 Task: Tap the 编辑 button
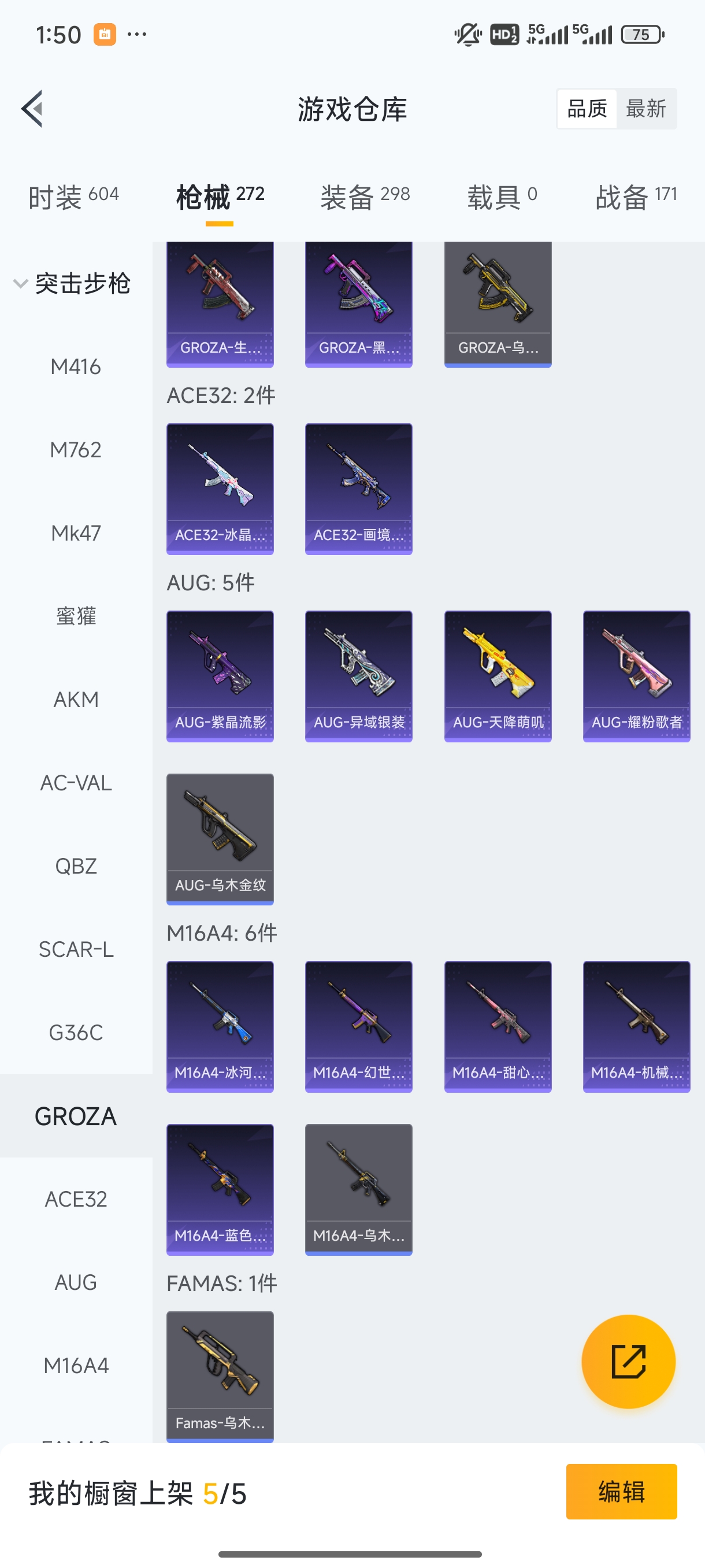click(621, 1491)
